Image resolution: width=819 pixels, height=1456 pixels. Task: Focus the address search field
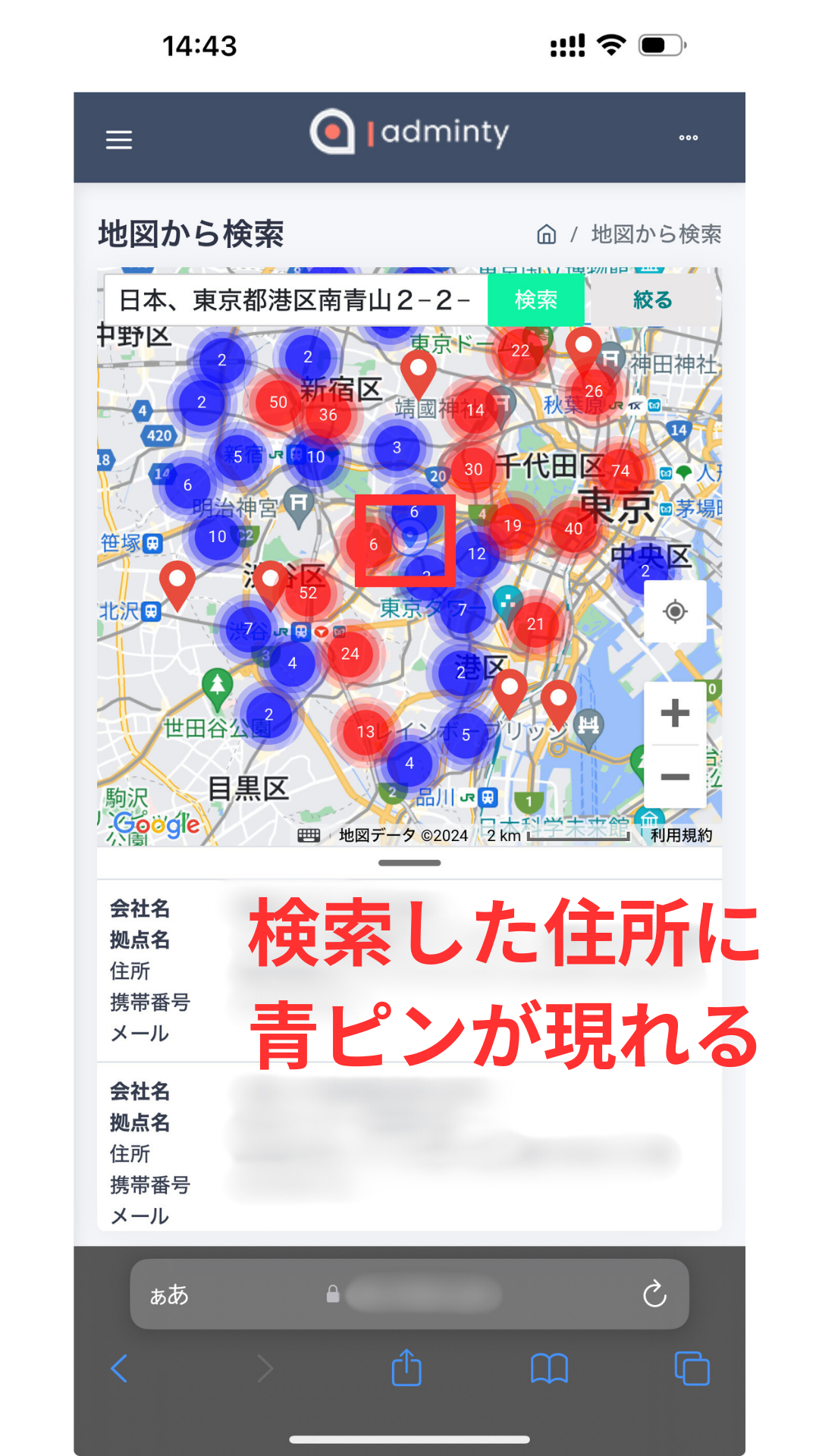(296, 300)
